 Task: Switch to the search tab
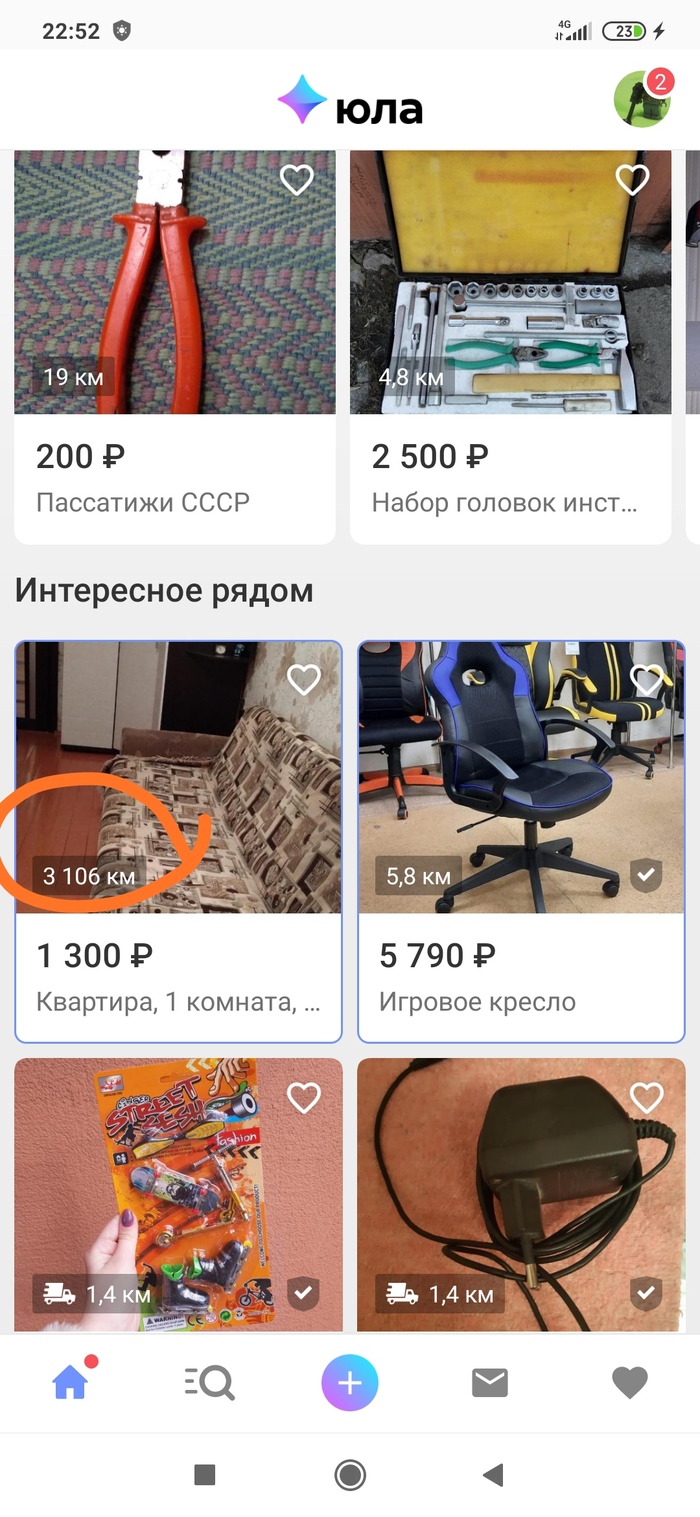210,1384
